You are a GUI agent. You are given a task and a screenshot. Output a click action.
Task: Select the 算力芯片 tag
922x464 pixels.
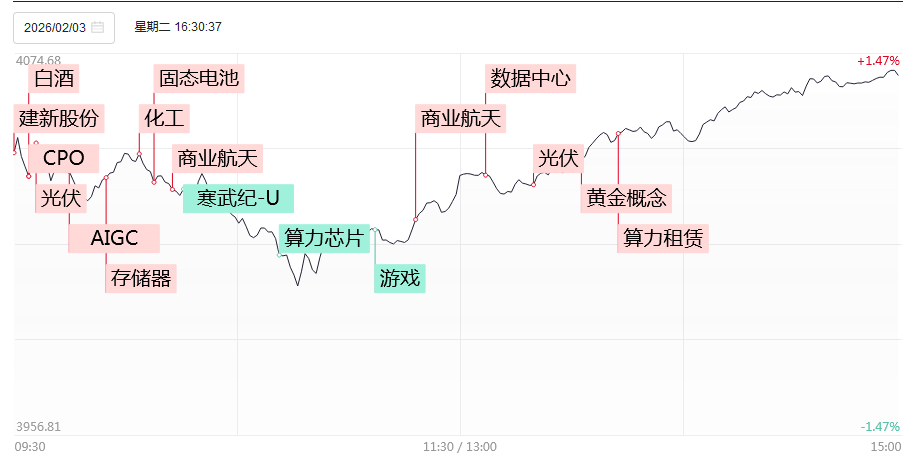[324, 239]
